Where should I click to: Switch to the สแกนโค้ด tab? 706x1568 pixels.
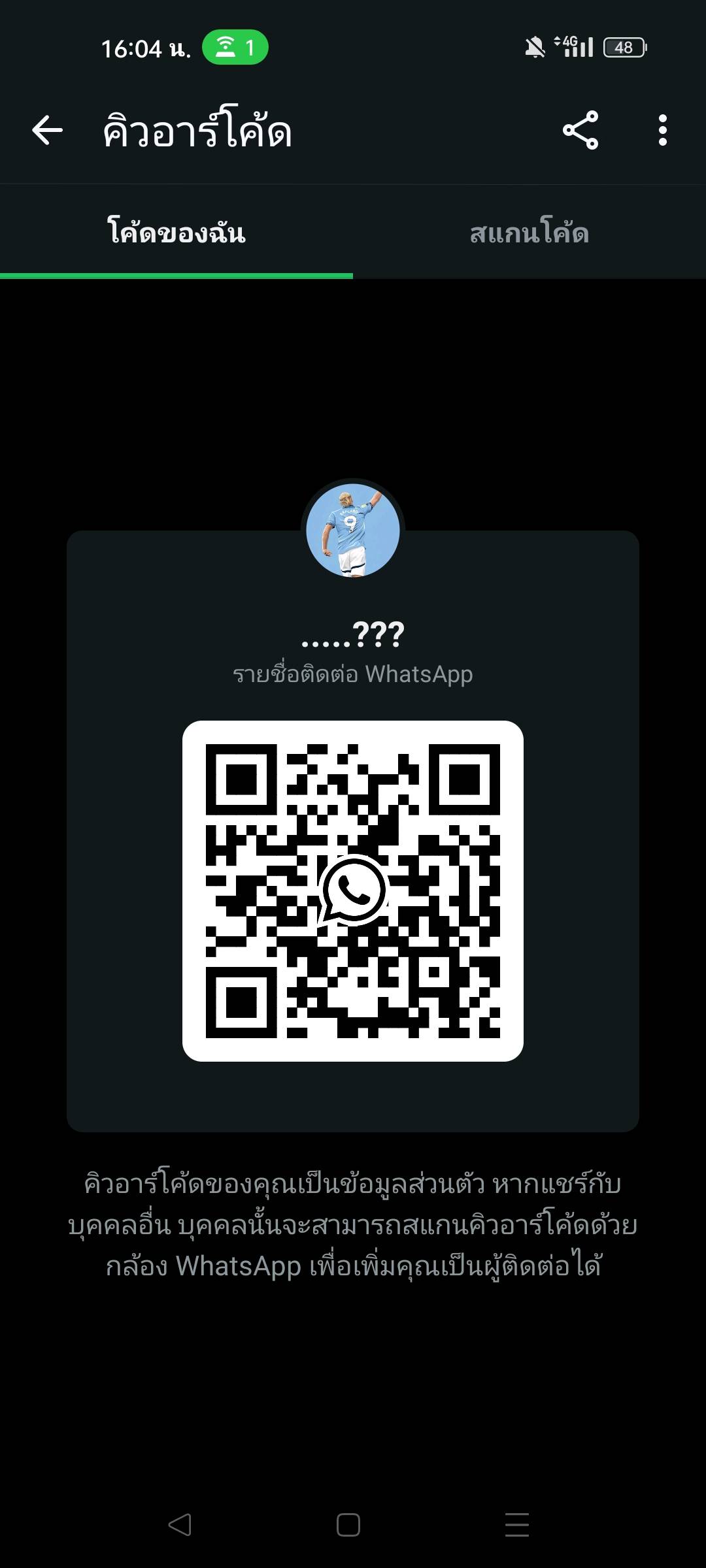point(529,233)
